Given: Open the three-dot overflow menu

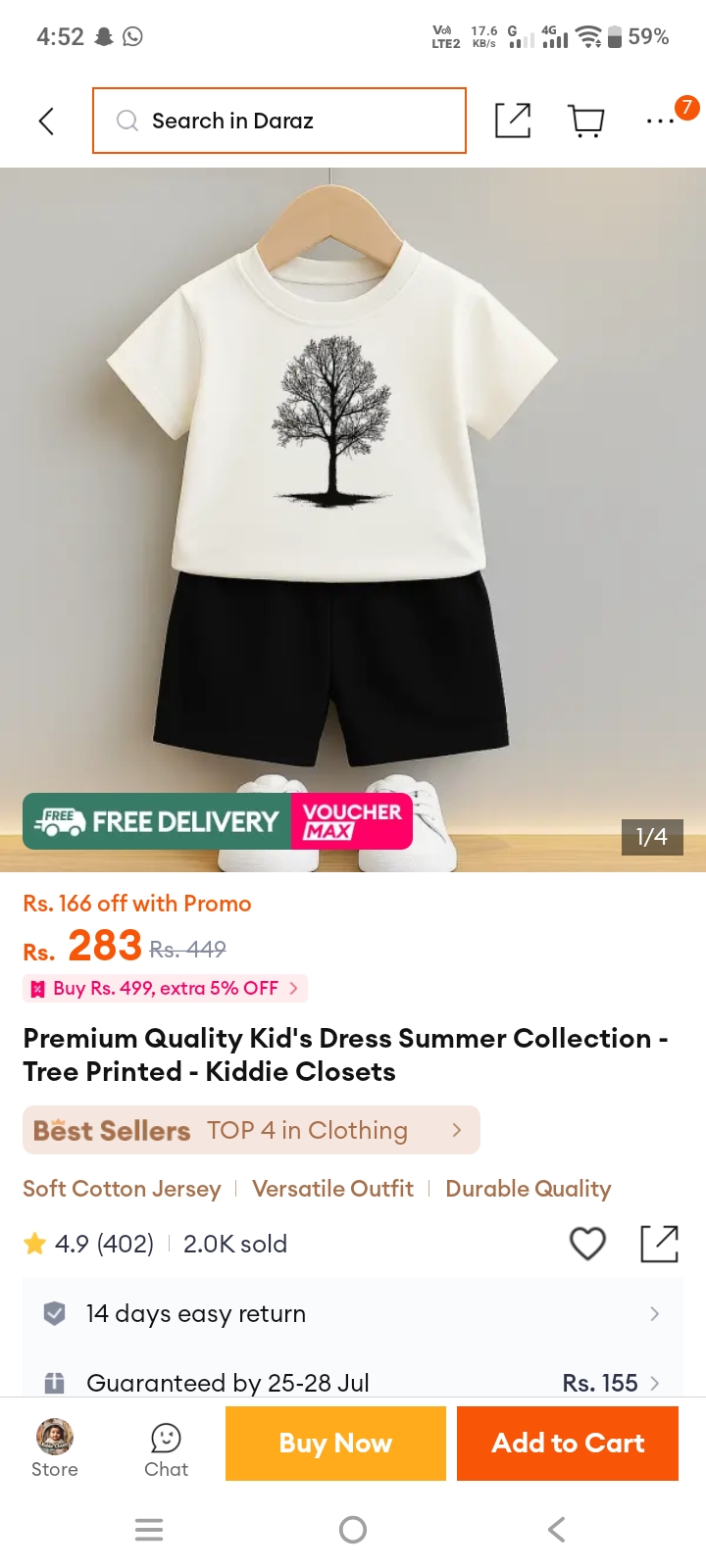Looking at the screenshot, I should [661, 122].
